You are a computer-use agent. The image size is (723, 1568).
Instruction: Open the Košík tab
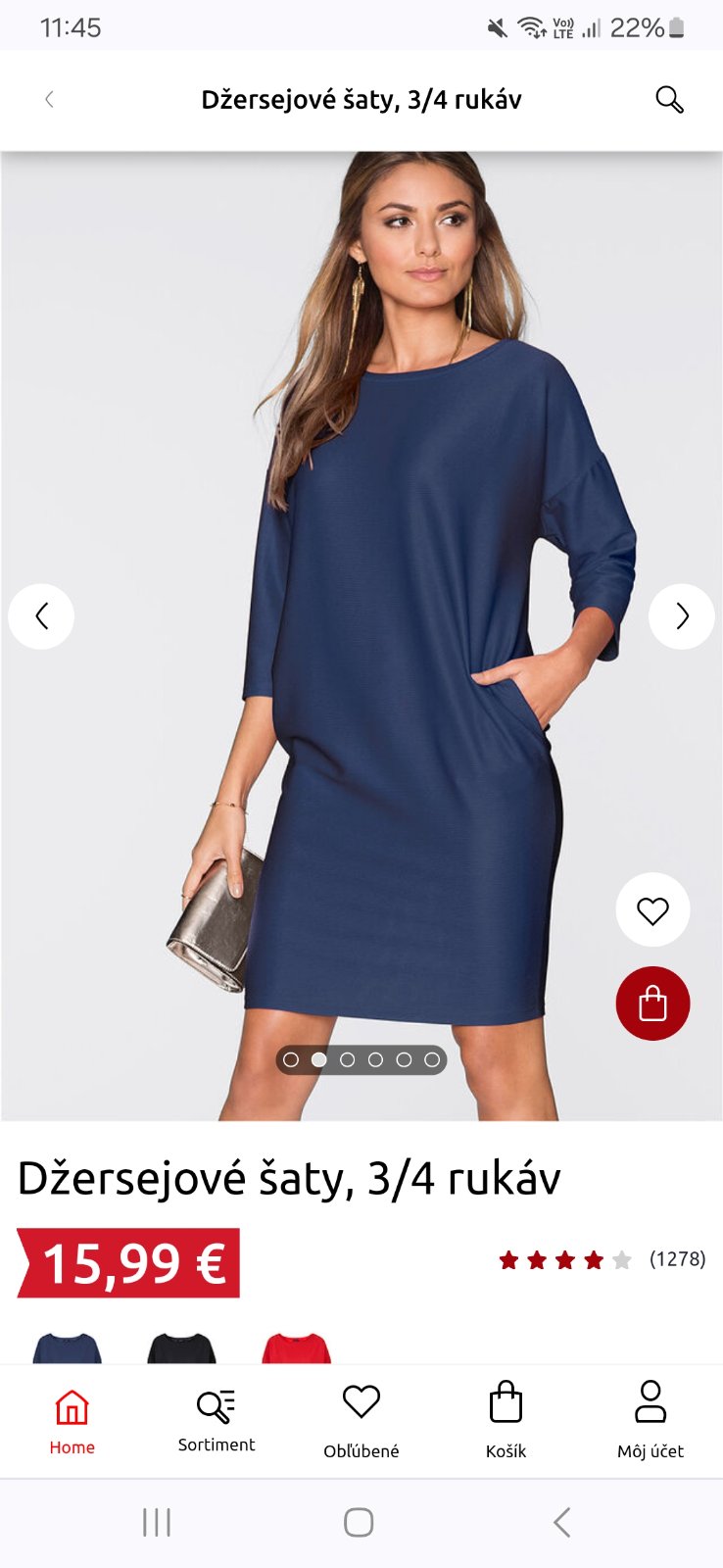click(506, 1421)
